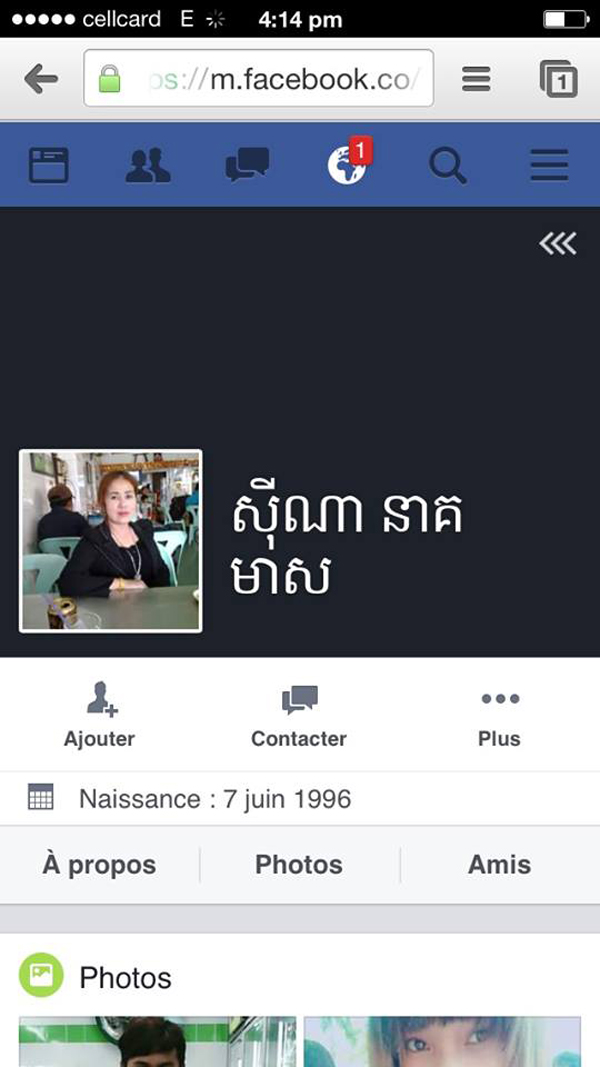Open the browser tabs switcher
600x1067 pixels.
[x=559, y=79]
